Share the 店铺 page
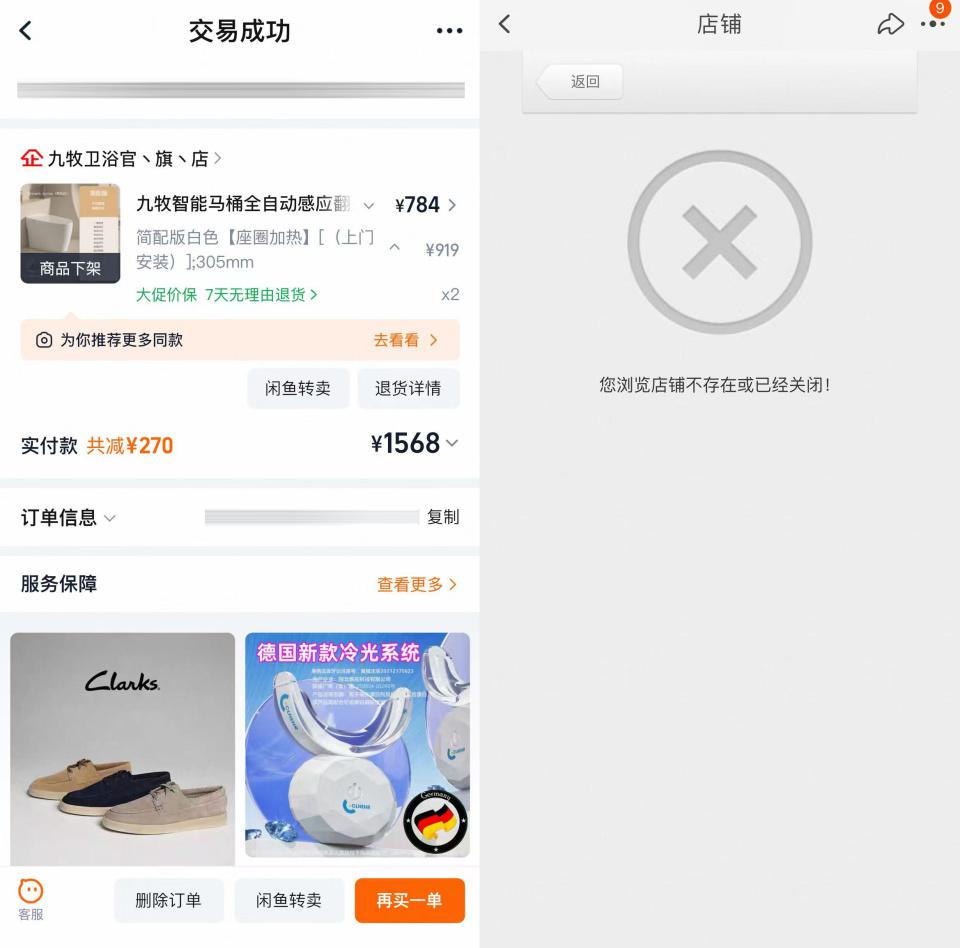 [890, 25]
